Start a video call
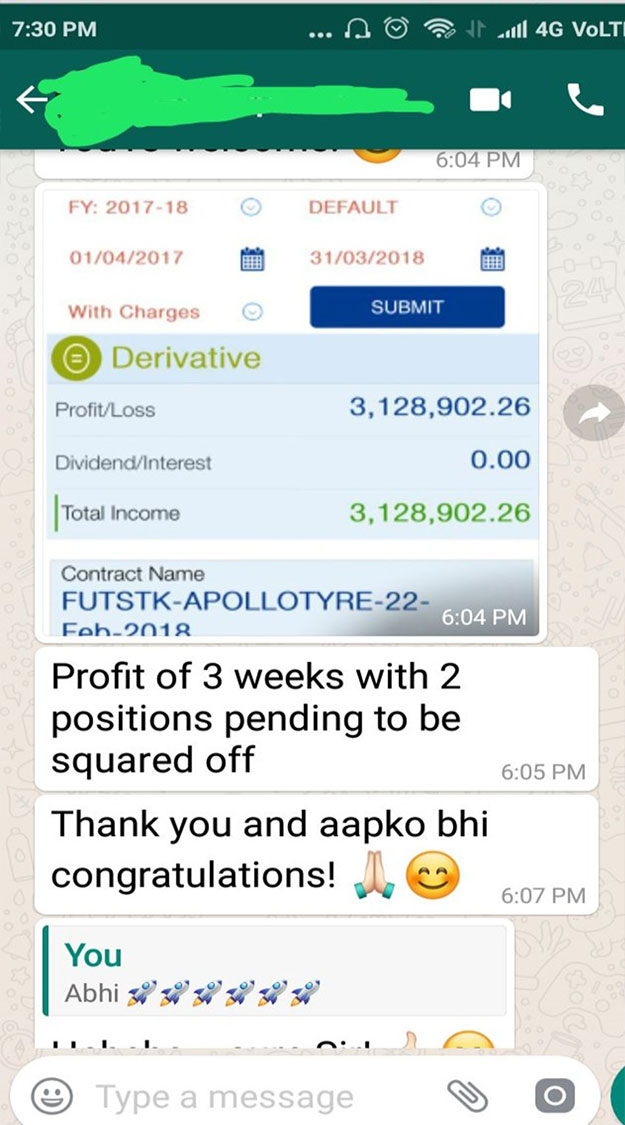Screen dimensions: 625x1125 tap(491, 100)
